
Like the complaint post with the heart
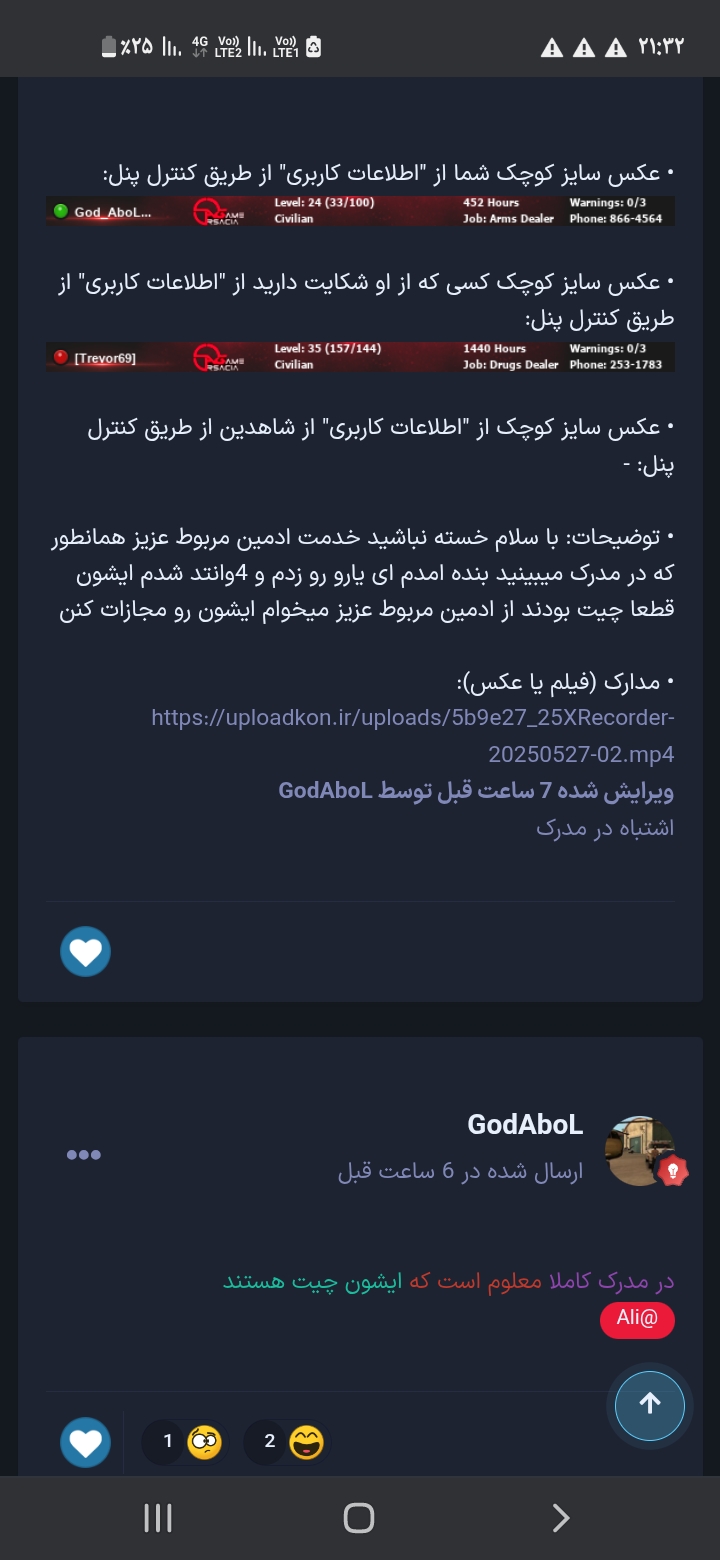(85, 952)
